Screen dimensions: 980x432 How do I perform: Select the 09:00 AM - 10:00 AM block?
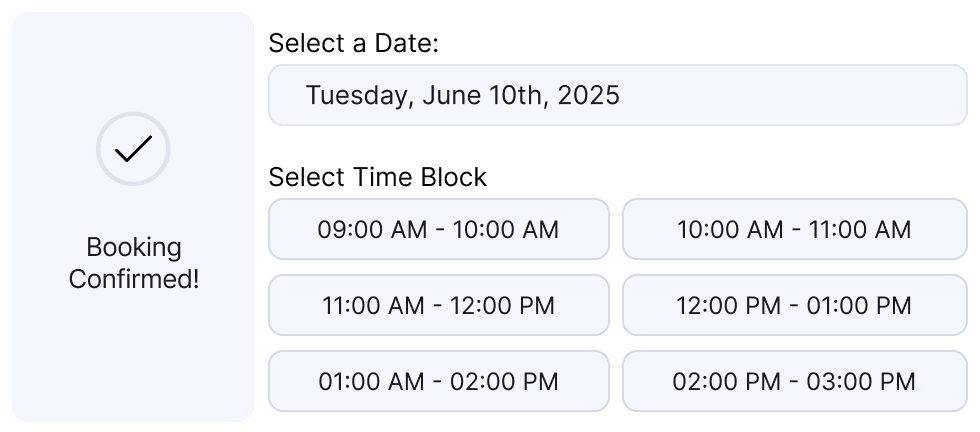click(x=438, y=229)
